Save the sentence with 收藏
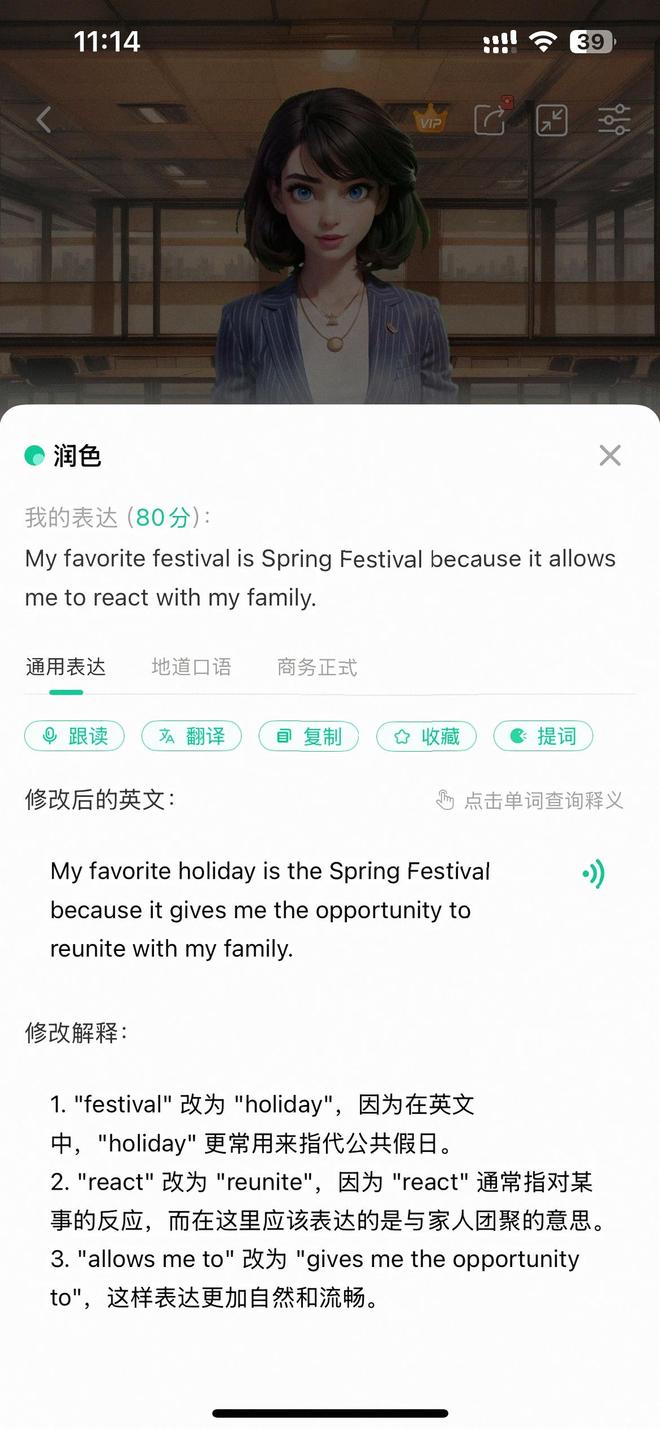 coord(426,736)
